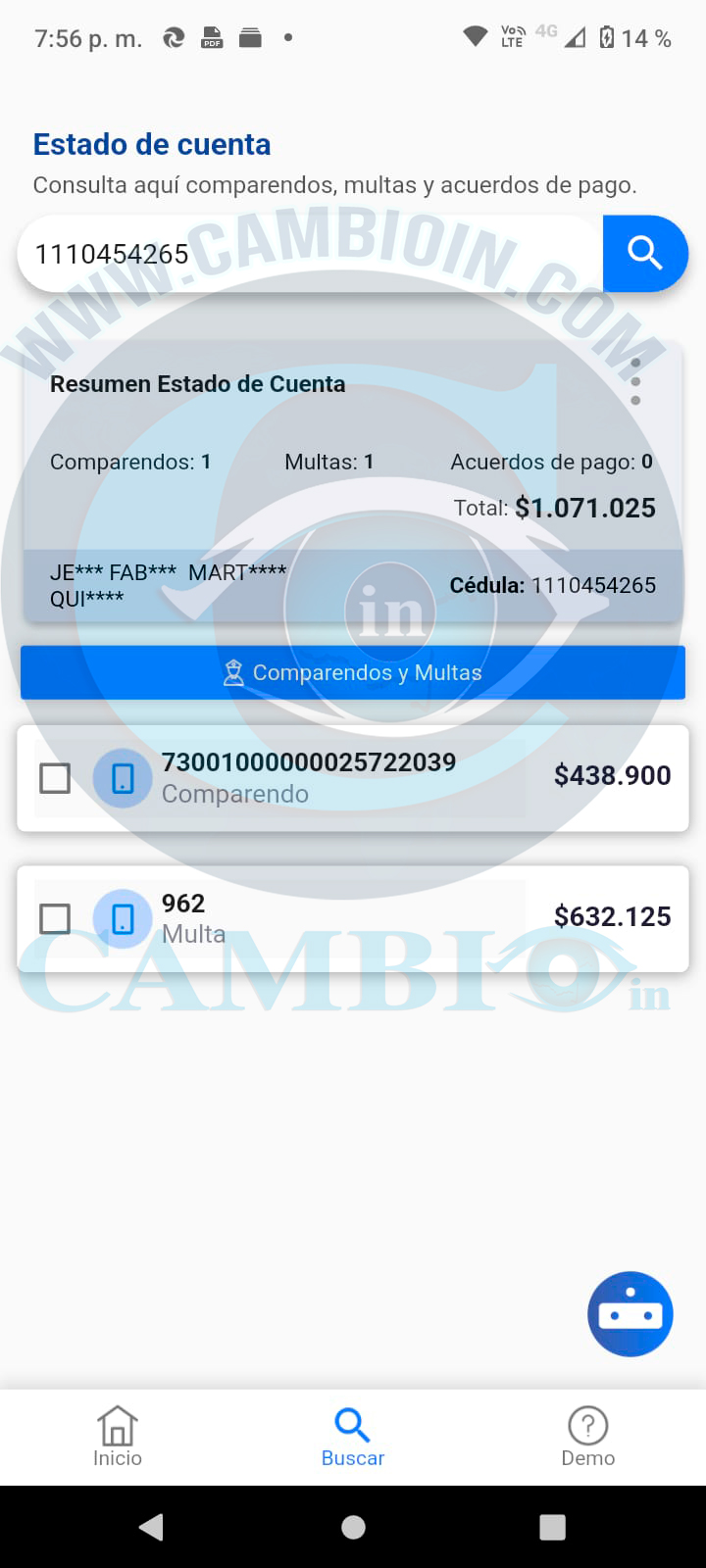706x1568 pixels.
Task: Open the chatbot floating button
Action: tap(630, 1314)
